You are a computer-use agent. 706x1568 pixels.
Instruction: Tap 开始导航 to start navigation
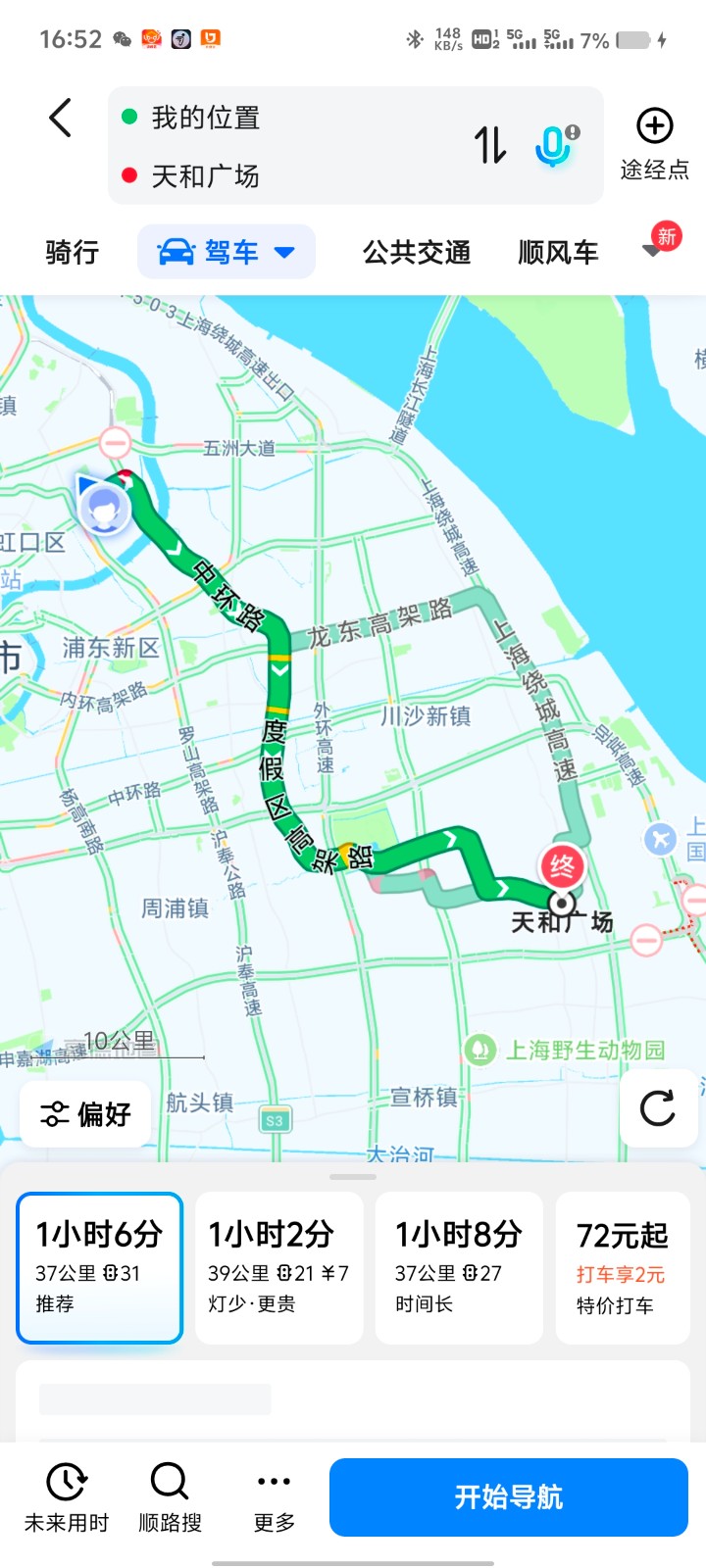(509, 1497)
